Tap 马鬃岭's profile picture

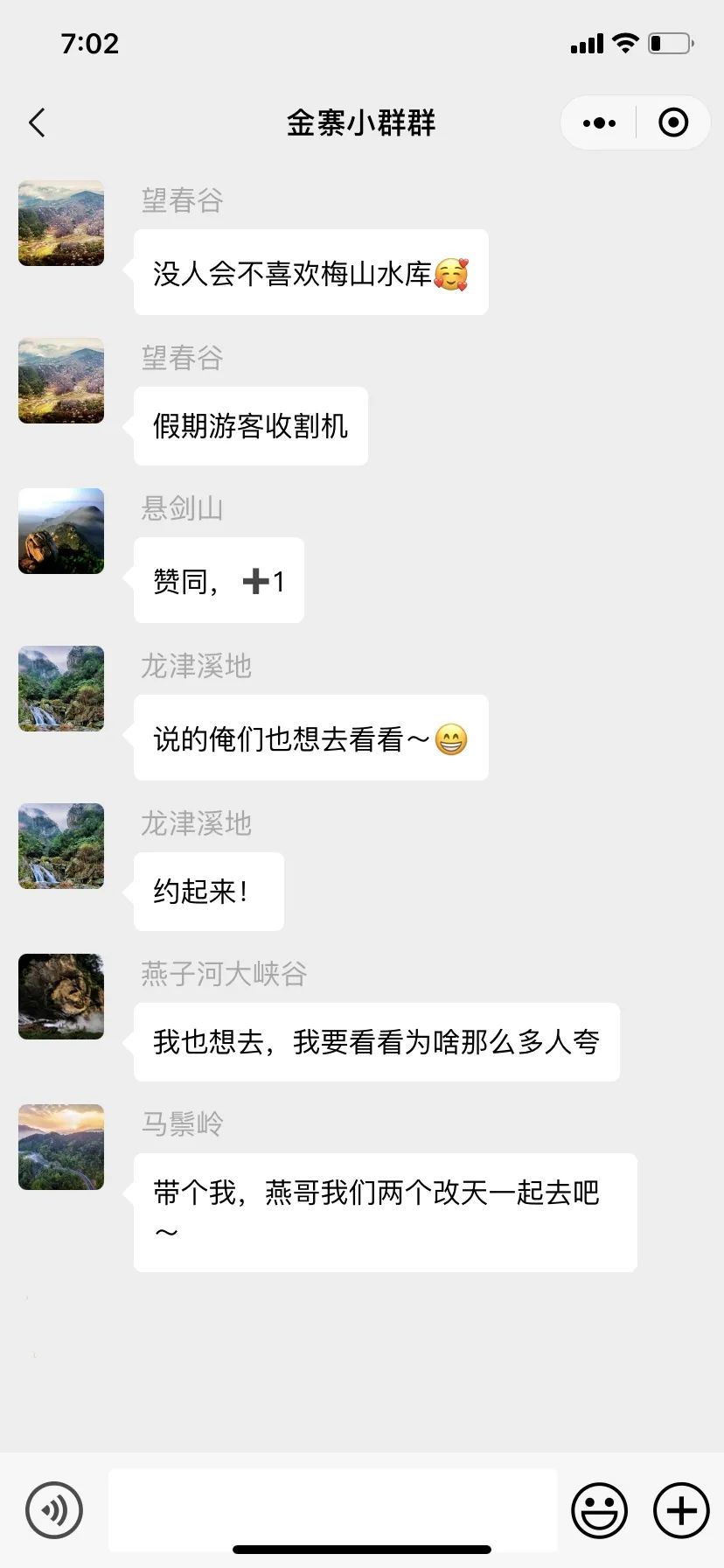[x=61, y=1147]
